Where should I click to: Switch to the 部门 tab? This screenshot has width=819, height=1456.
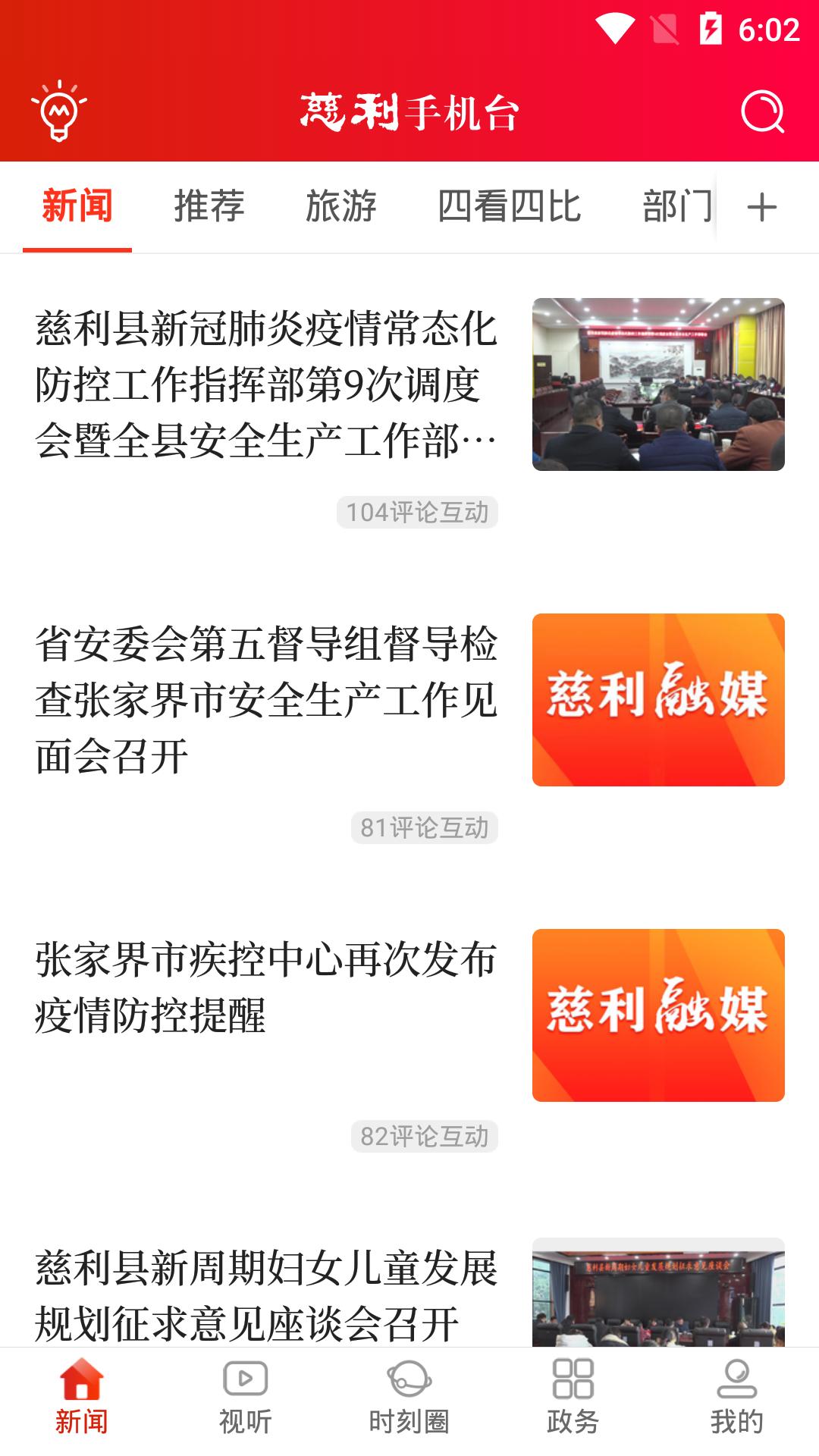coord(677,206)
